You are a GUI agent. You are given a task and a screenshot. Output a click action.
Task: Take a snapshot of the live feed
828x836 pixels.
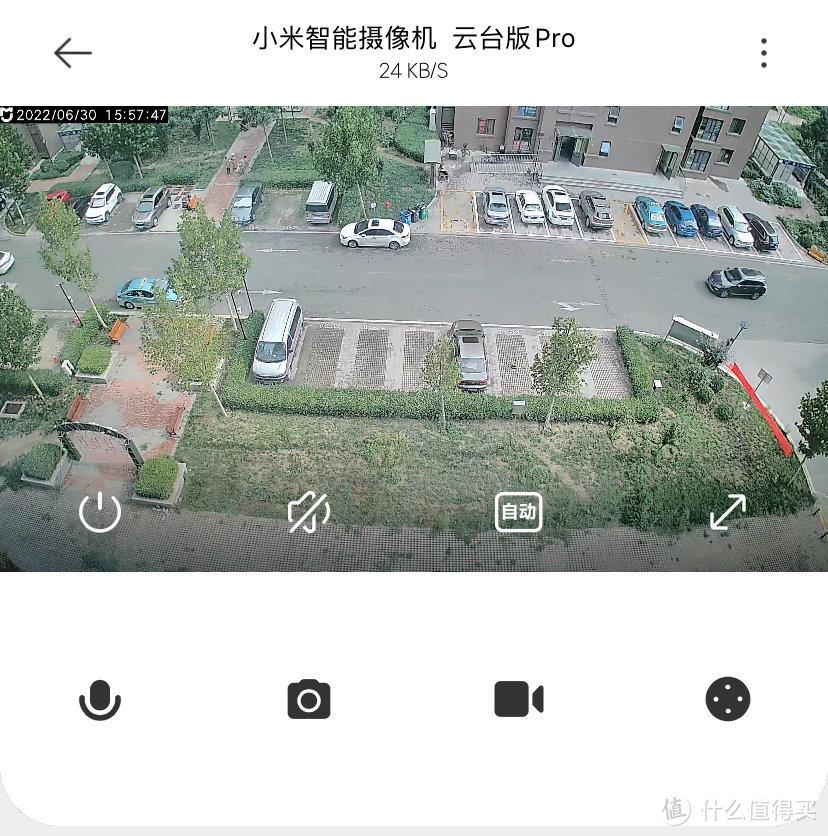click(308, 699)
